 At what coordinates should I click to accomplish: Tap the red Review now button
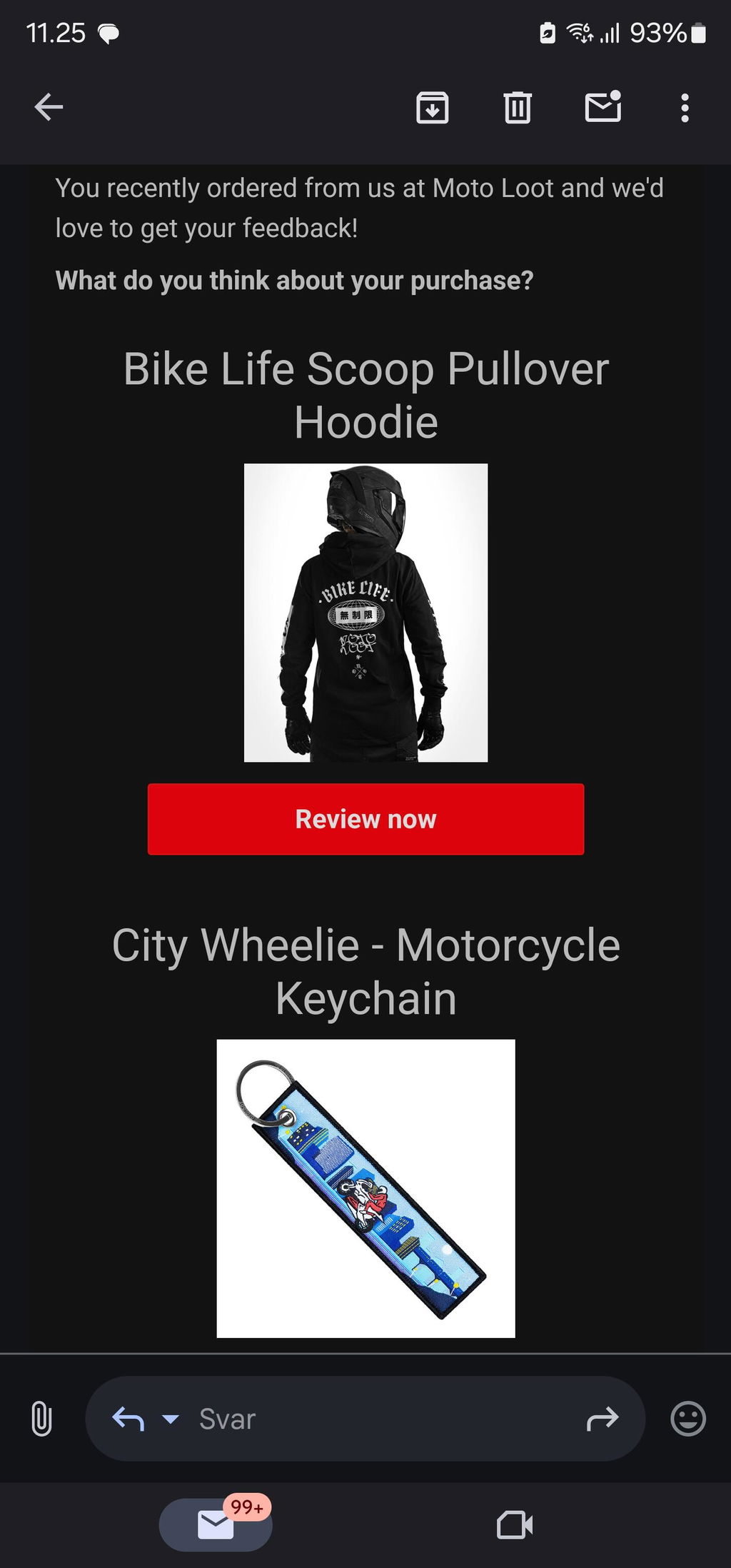click(x=365, y=819)
